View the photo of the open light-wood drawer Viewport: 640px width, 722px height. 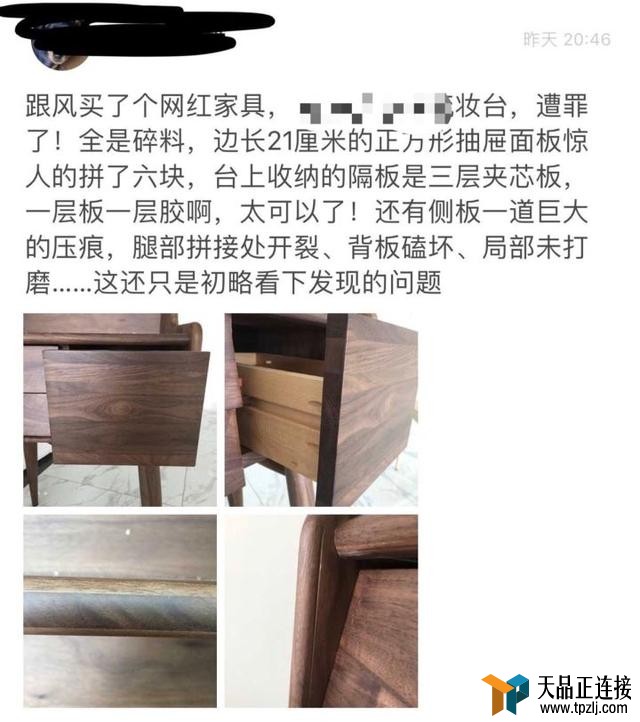click(x=320, y=410)
